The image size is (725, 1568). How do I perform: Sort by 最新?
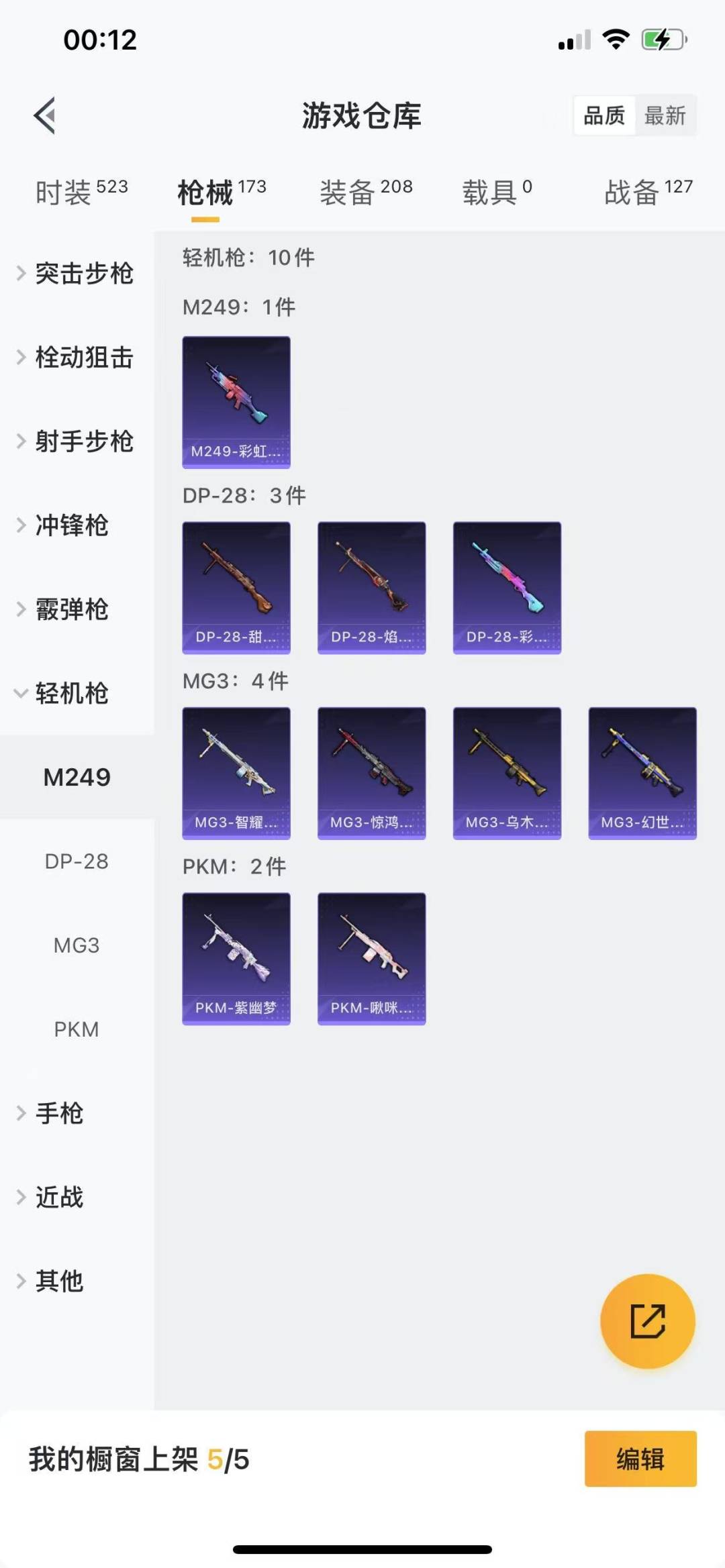click(665, 115)
